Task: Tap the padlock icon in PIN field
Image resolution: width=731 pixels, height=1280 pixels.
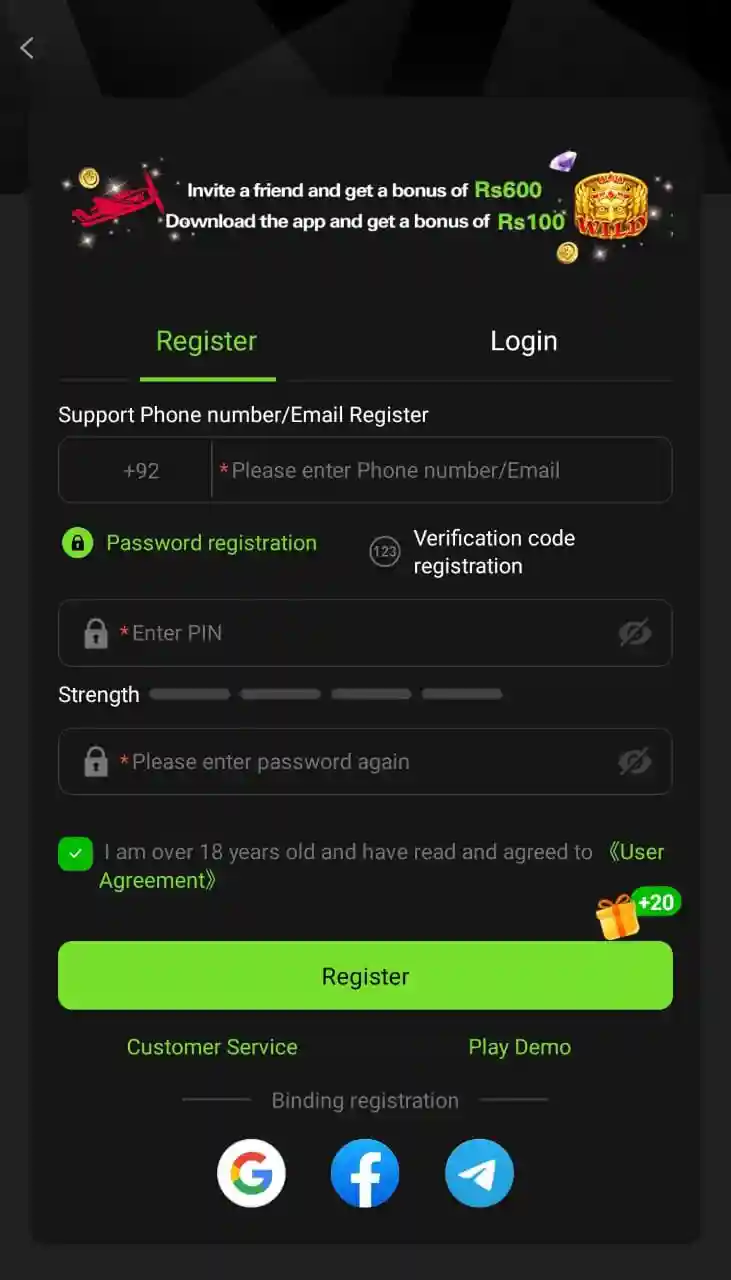Action: pyautogui.click(x=96, y=632)
